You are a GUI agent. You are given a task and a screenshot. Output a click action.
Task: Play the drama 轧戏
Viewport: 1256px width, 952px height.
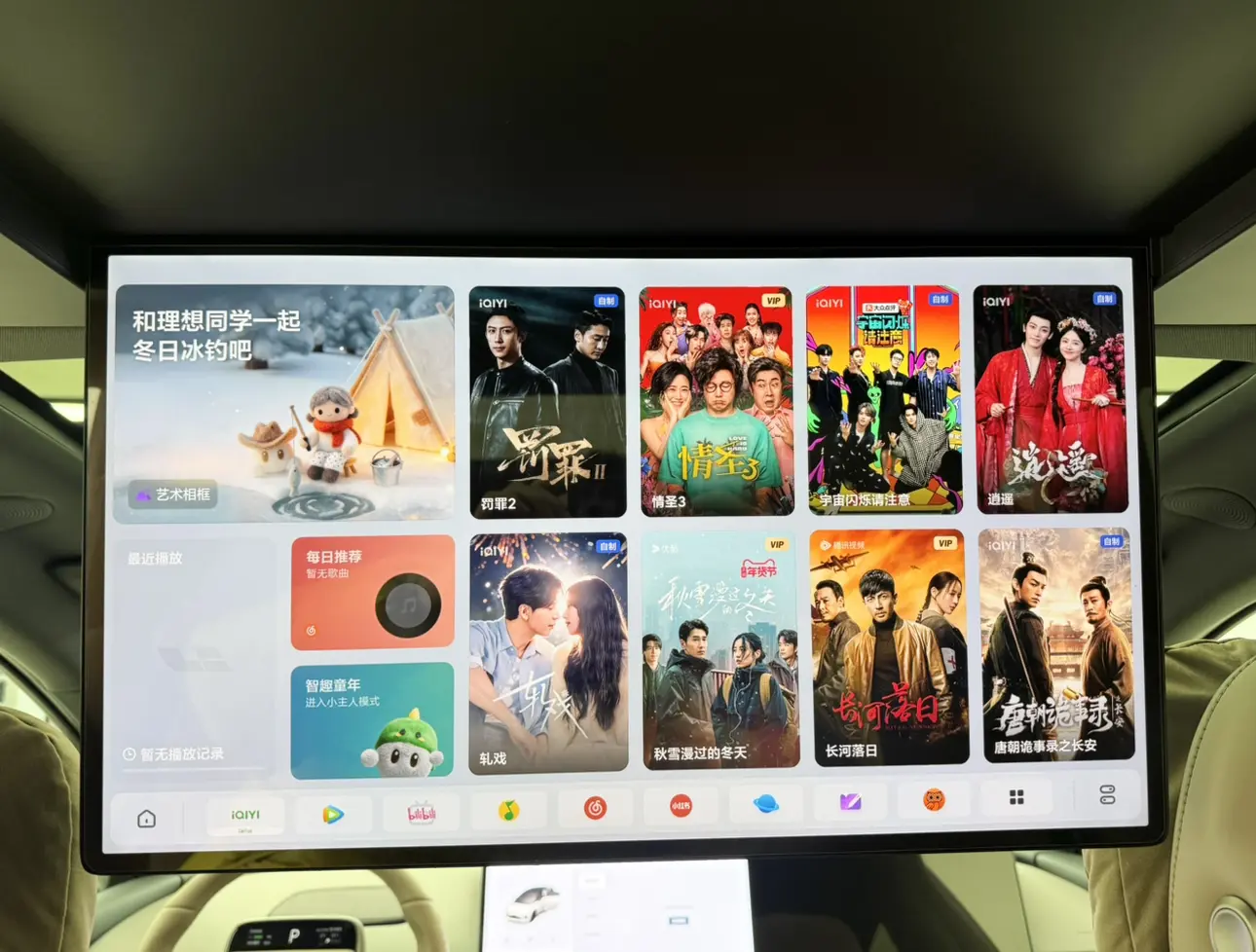[548, 653]
